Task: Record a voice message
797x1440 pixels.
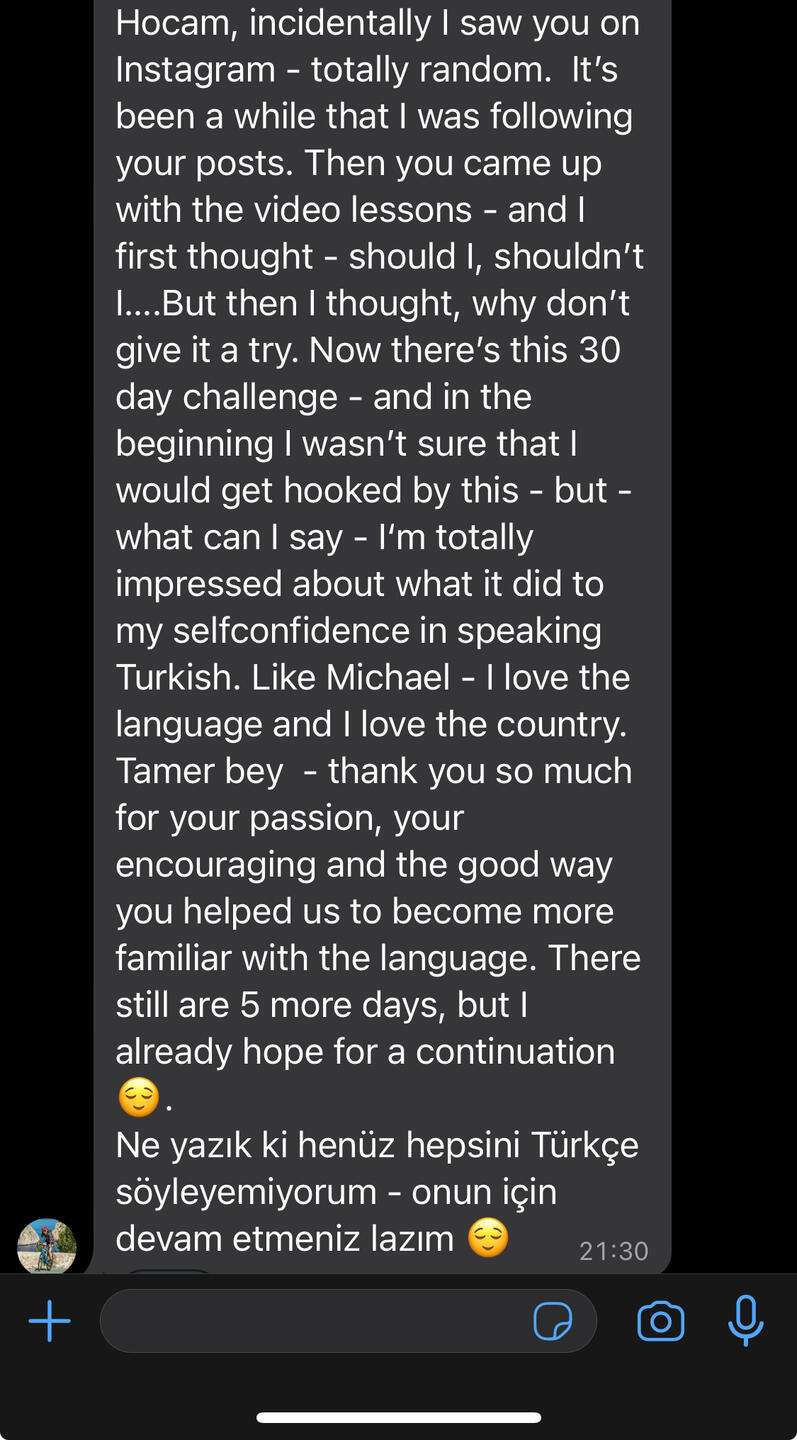Action: (745, 1320)
